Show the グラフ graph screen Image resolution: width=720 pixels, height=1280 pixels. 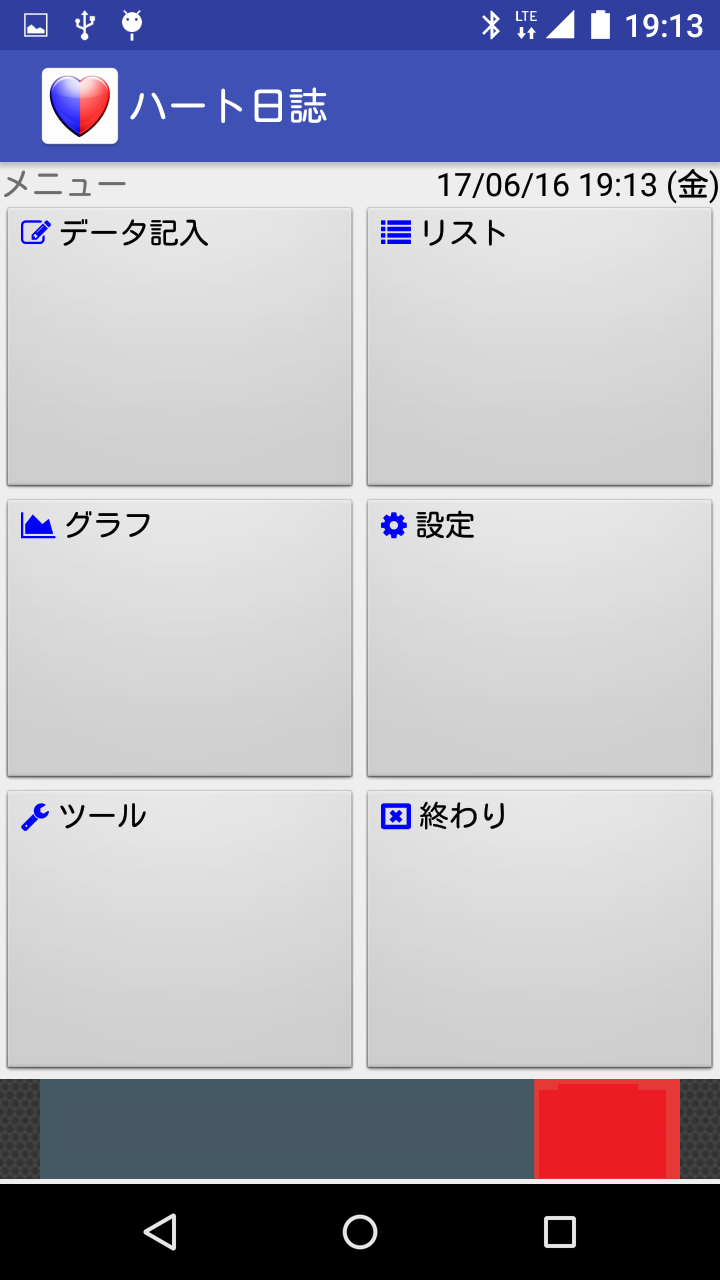click(180, 638)
